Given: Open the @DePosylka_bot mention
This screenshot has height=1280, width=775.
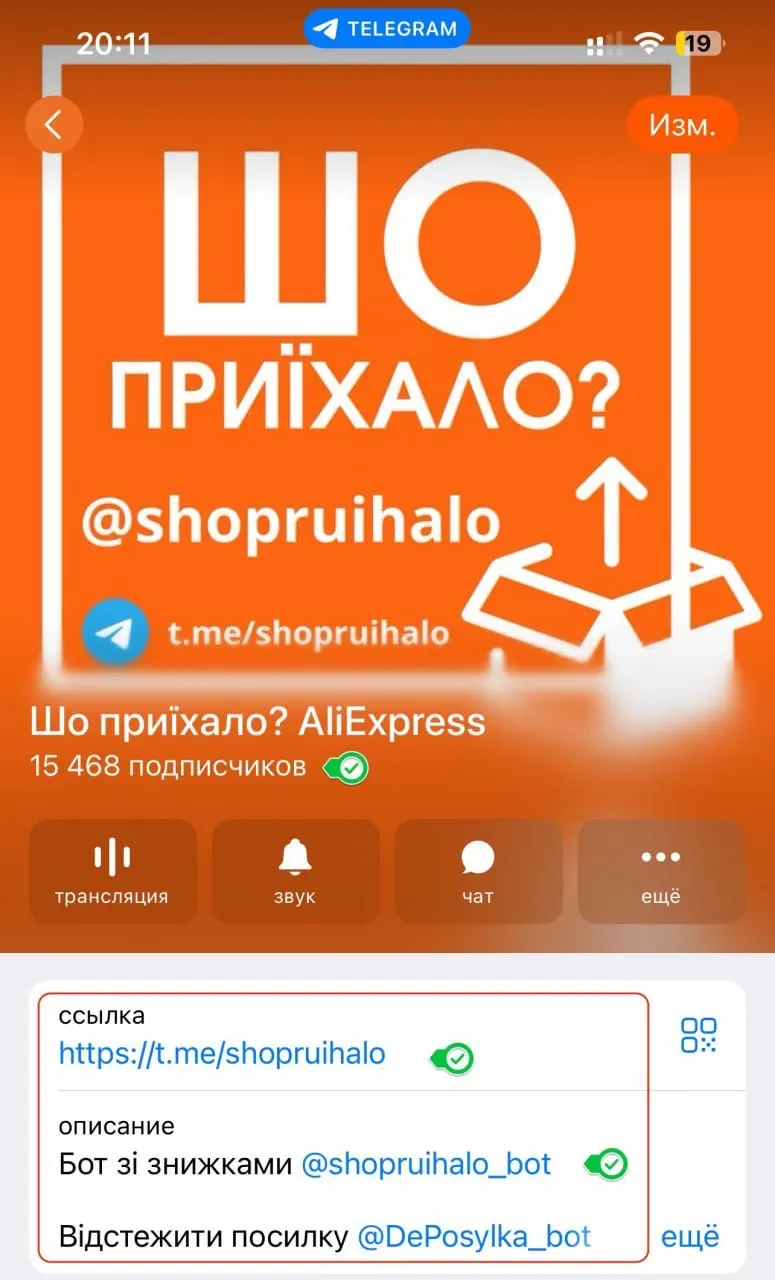Looking at the screenshot, I should click(x=474, y=1236).
